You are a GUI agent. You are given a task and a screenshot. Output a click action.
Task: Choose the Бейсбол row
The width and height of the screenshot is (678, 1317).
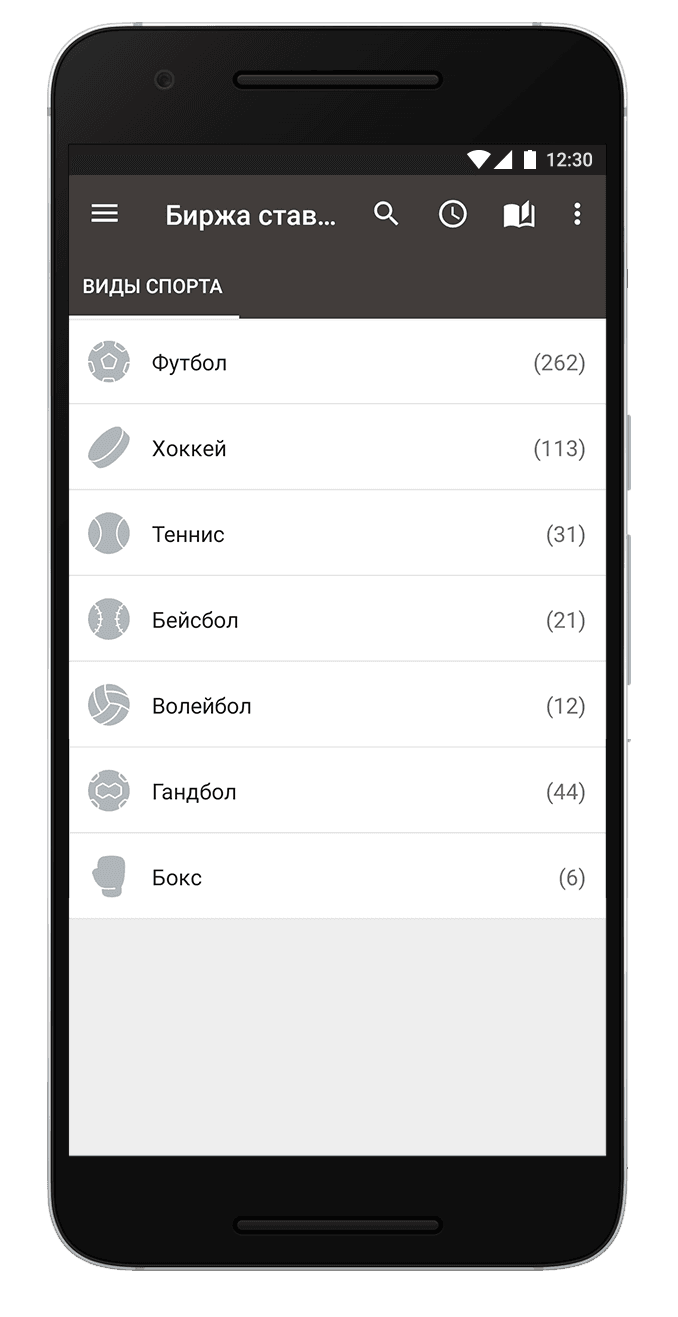coord(337,620)
